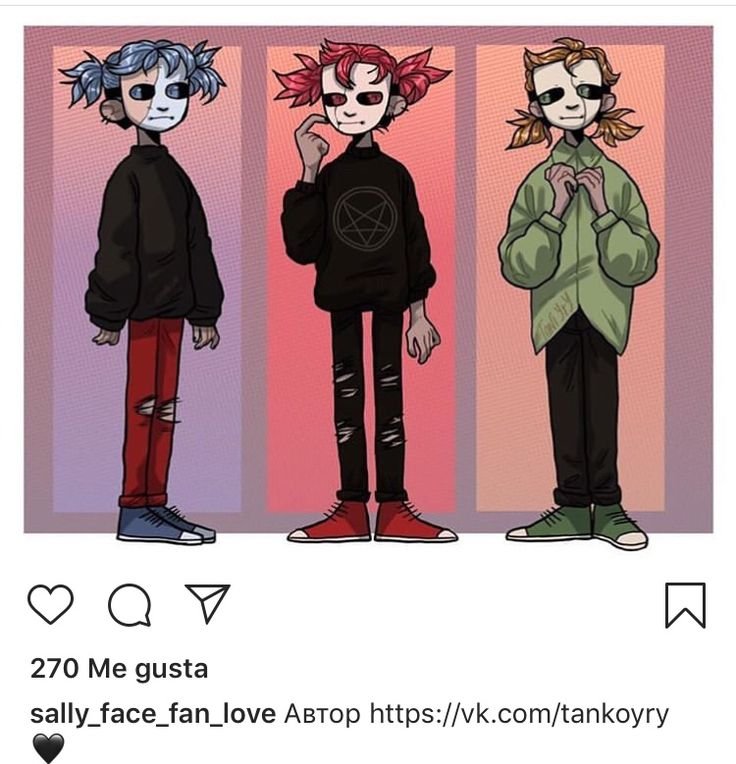The image size is (736, 764).
Task: Save the post with the bookmark icon
Action: (685, 604)
